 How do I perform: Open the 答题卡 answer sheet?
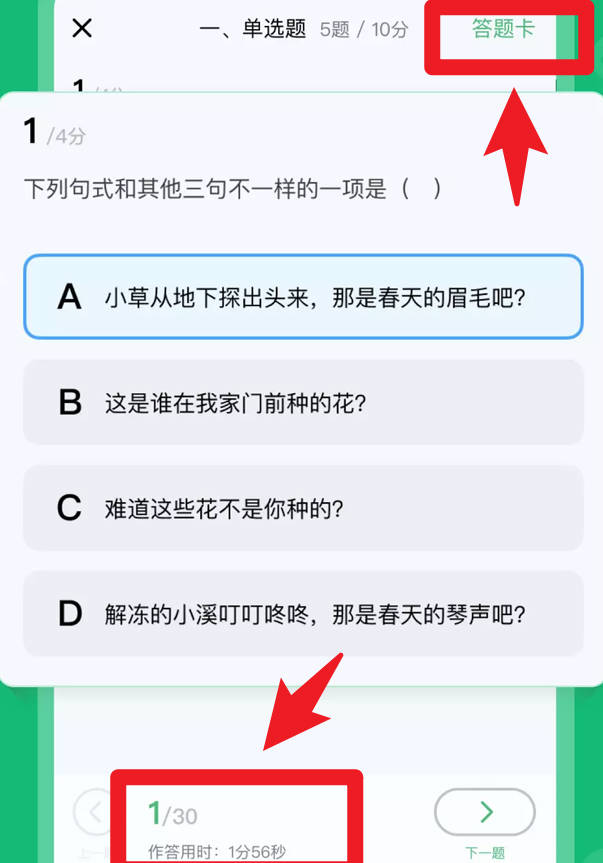pyautogui.click(x=502, y=28)
